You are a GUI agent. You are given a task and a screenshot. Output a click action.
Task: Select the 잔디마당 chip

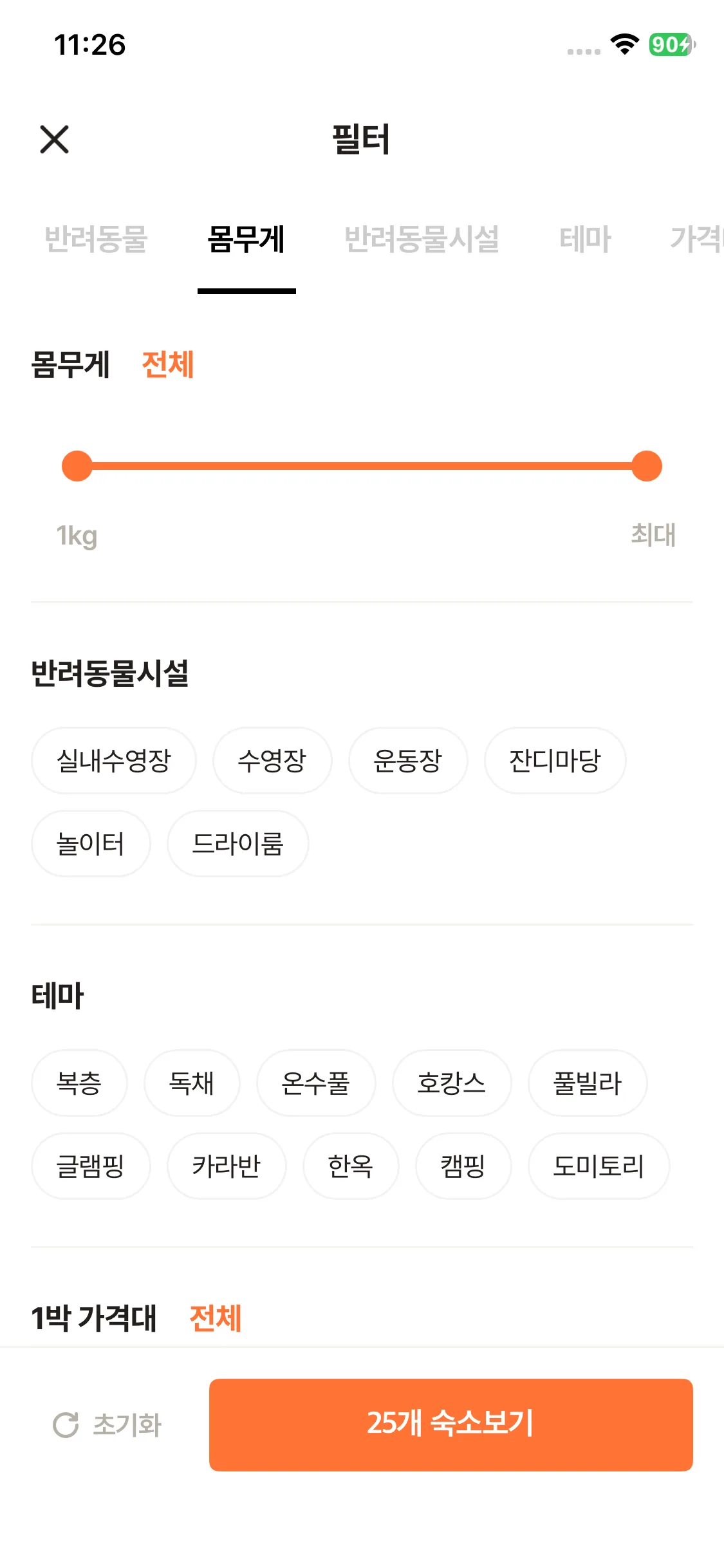tap(555, 760)
